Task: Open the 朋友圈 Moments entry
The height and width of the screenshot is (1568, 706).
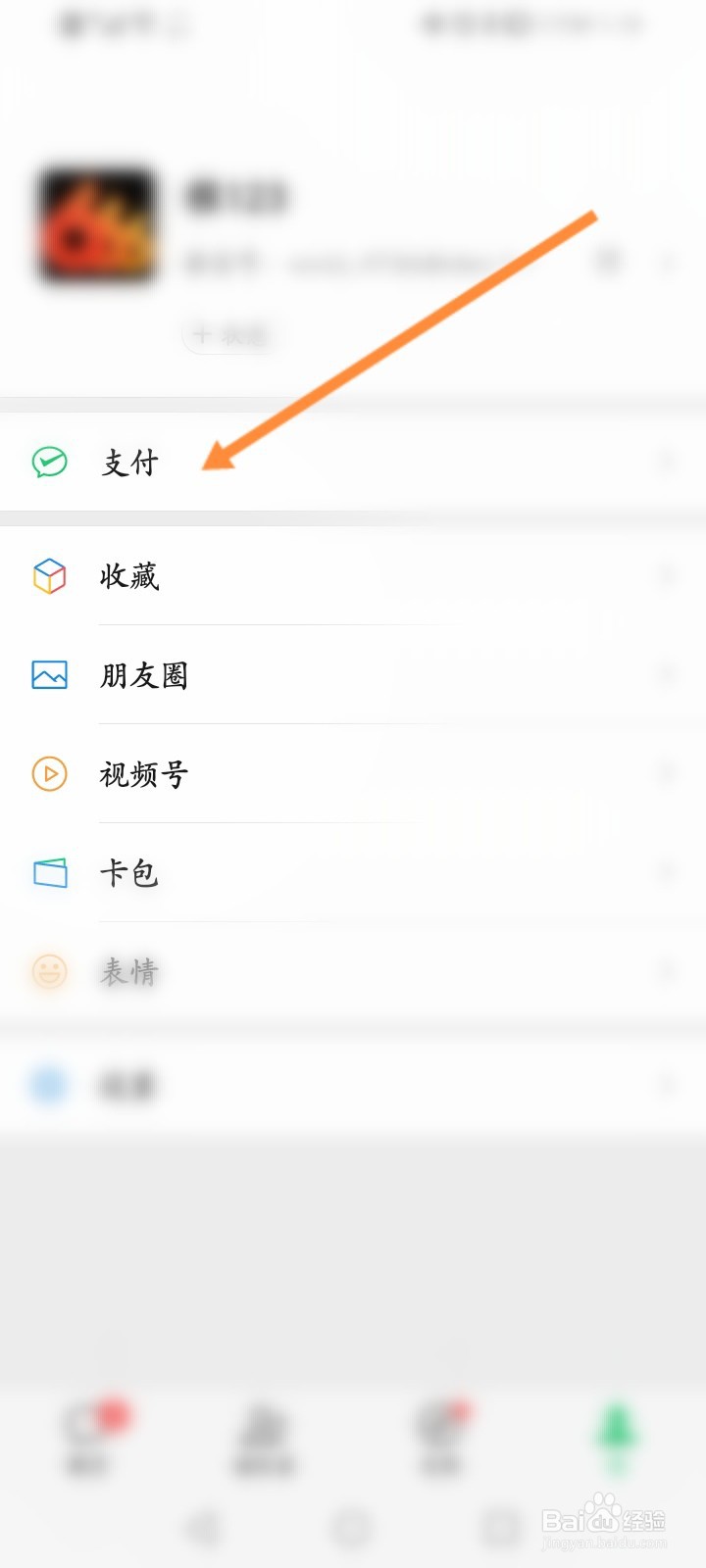Action: tap(144, 675)
